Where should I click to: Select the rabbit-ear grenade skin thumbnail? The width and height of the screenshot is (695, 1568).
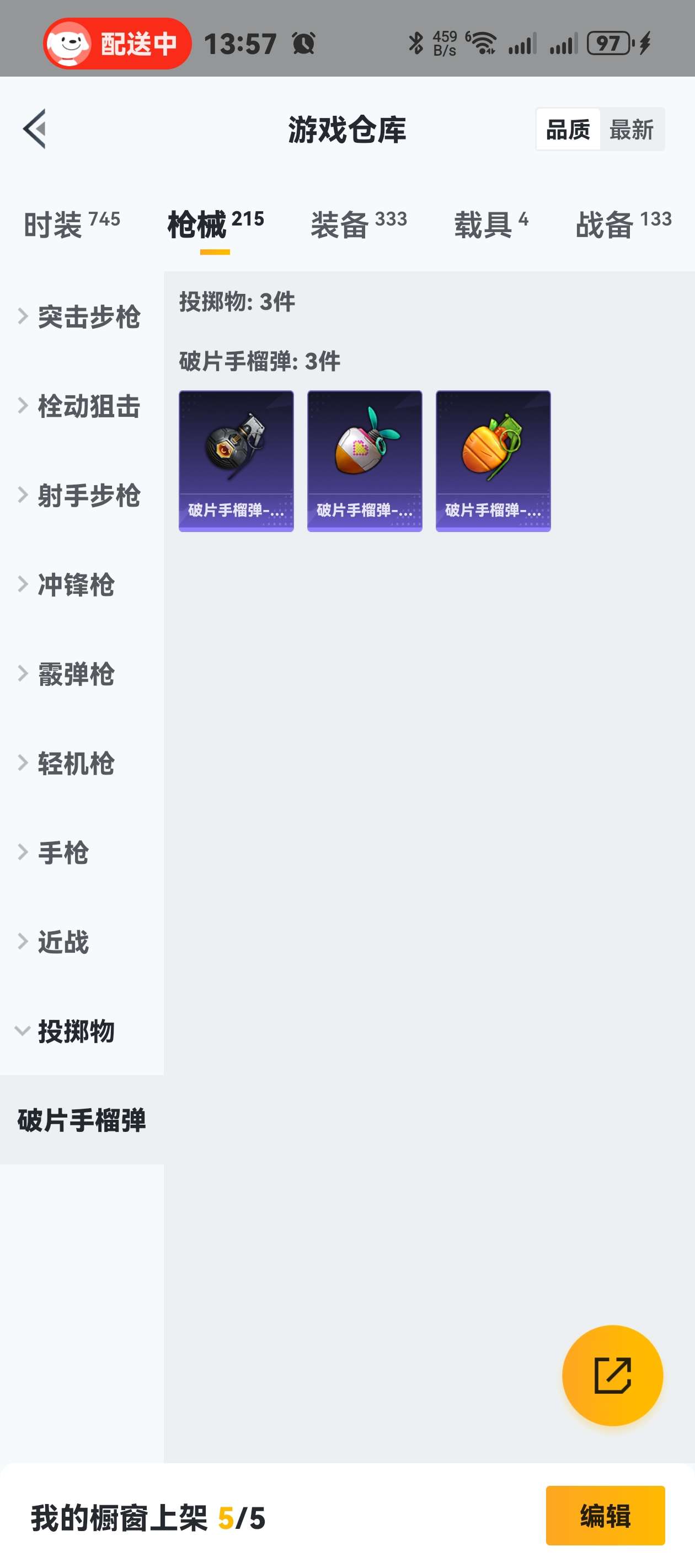[364, 461]
